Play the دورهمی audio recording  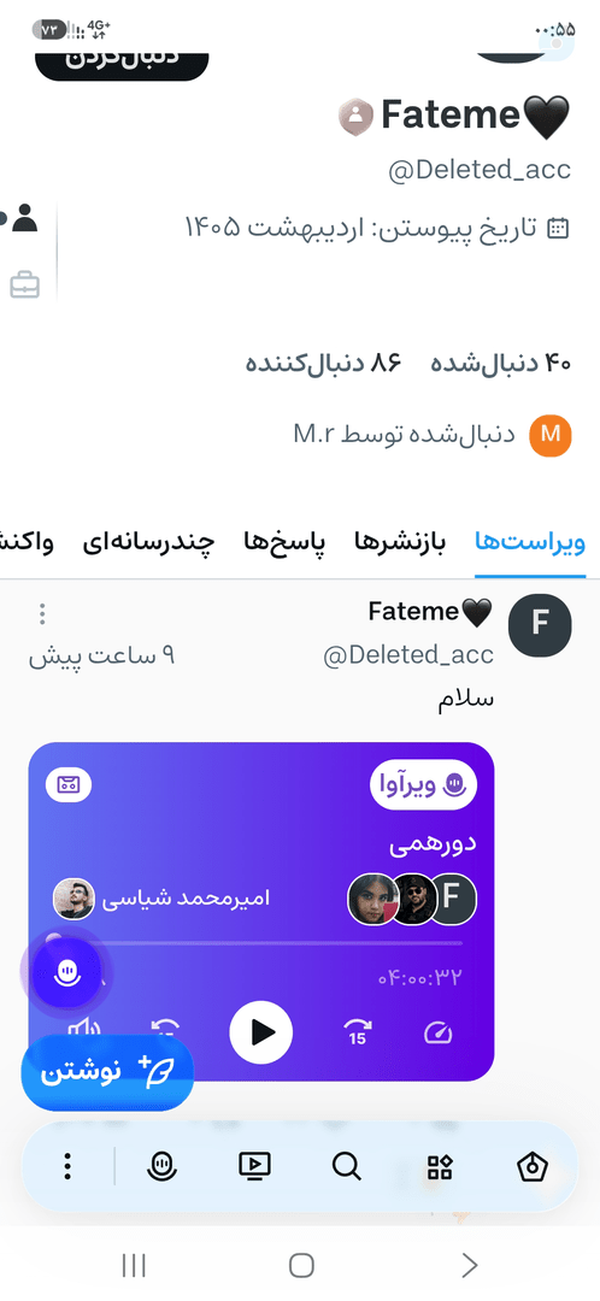point(261,1031)
